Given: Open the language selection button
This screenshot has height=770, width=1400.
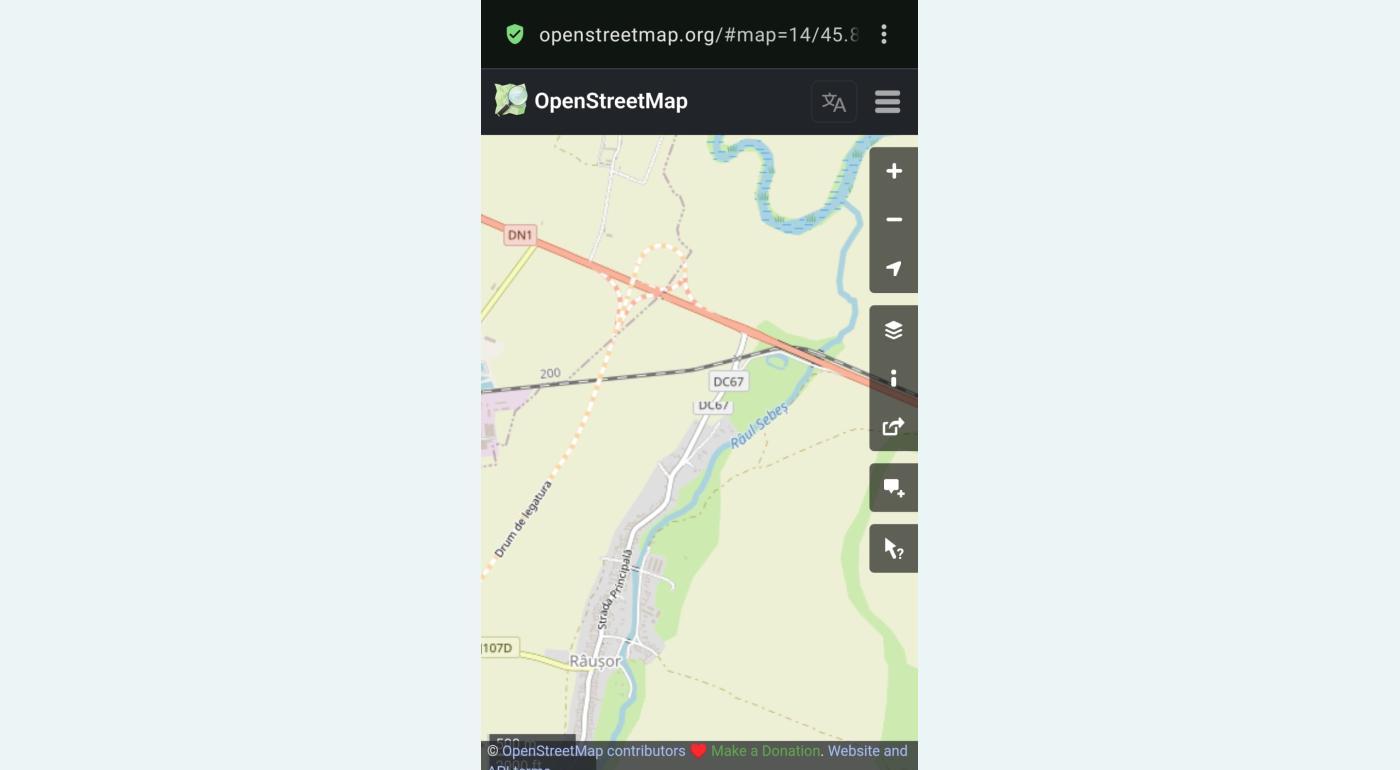Looking at the screenshot, I should click(x=833, y=102).
